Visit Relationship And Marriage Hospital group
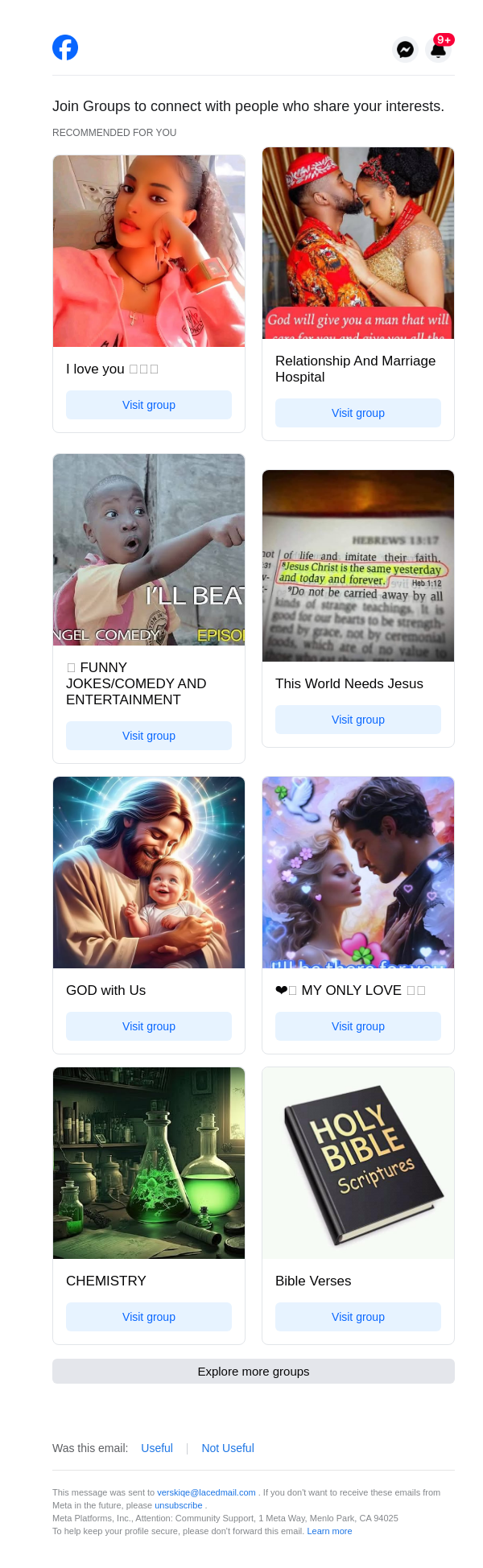 [x=358, y=413]
